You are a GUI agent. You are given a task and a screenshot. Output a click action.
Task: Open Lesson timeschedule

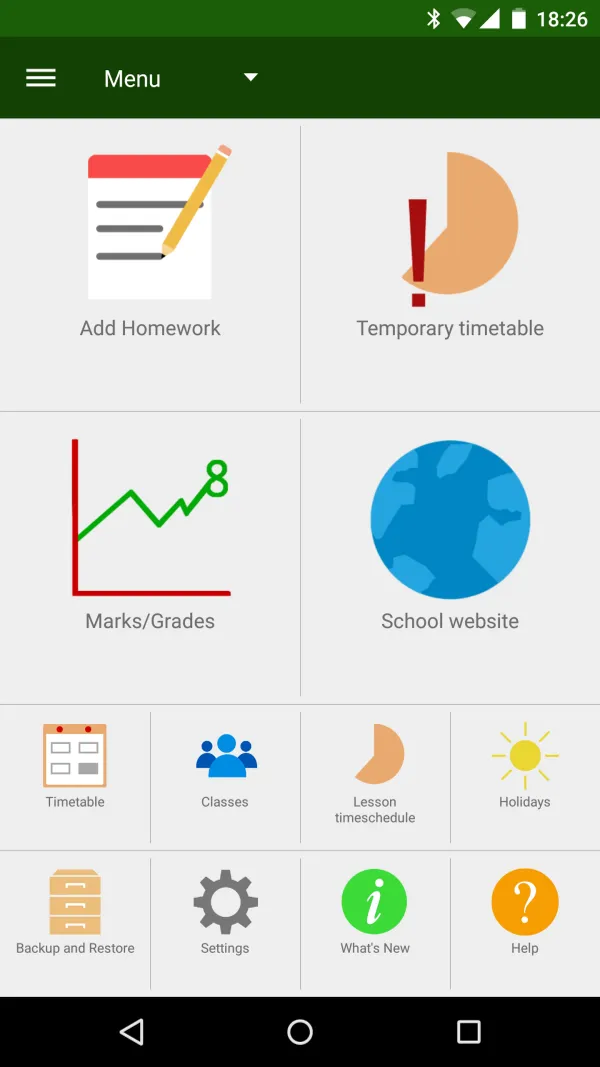point(375,777)
